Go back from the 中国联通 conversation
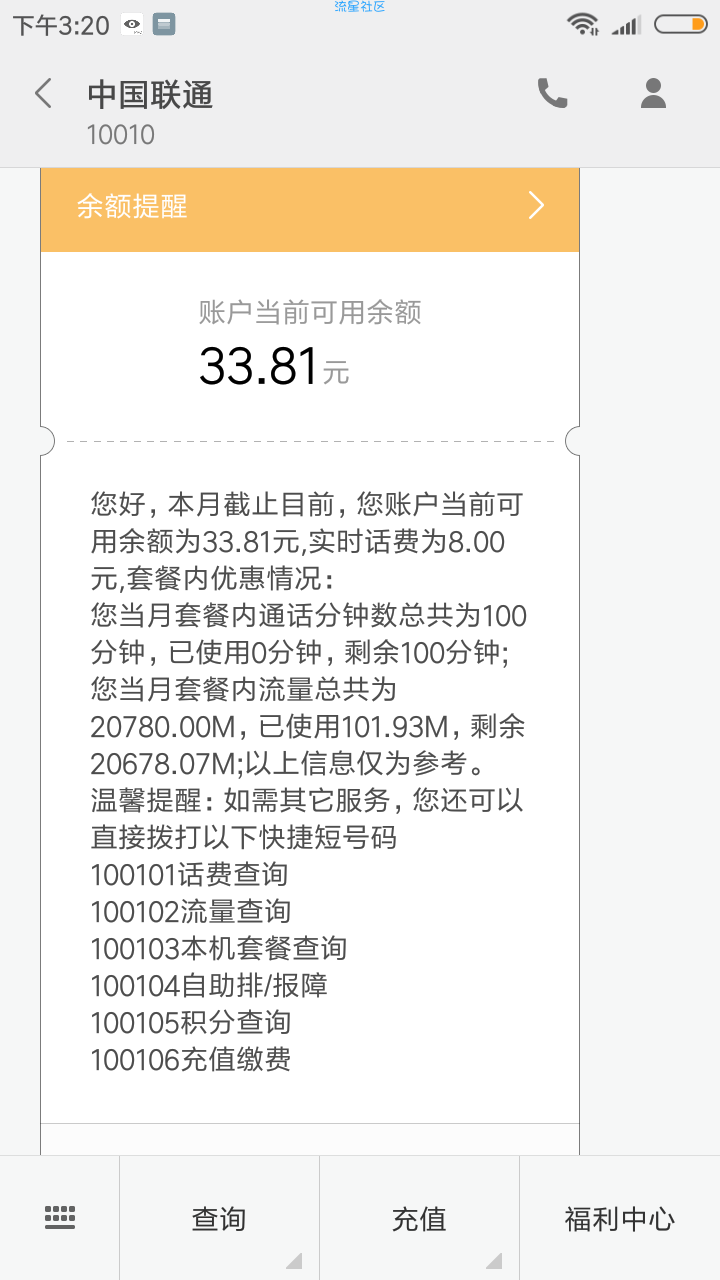The height and width of the screenshot is (1280, 720). 43,94
